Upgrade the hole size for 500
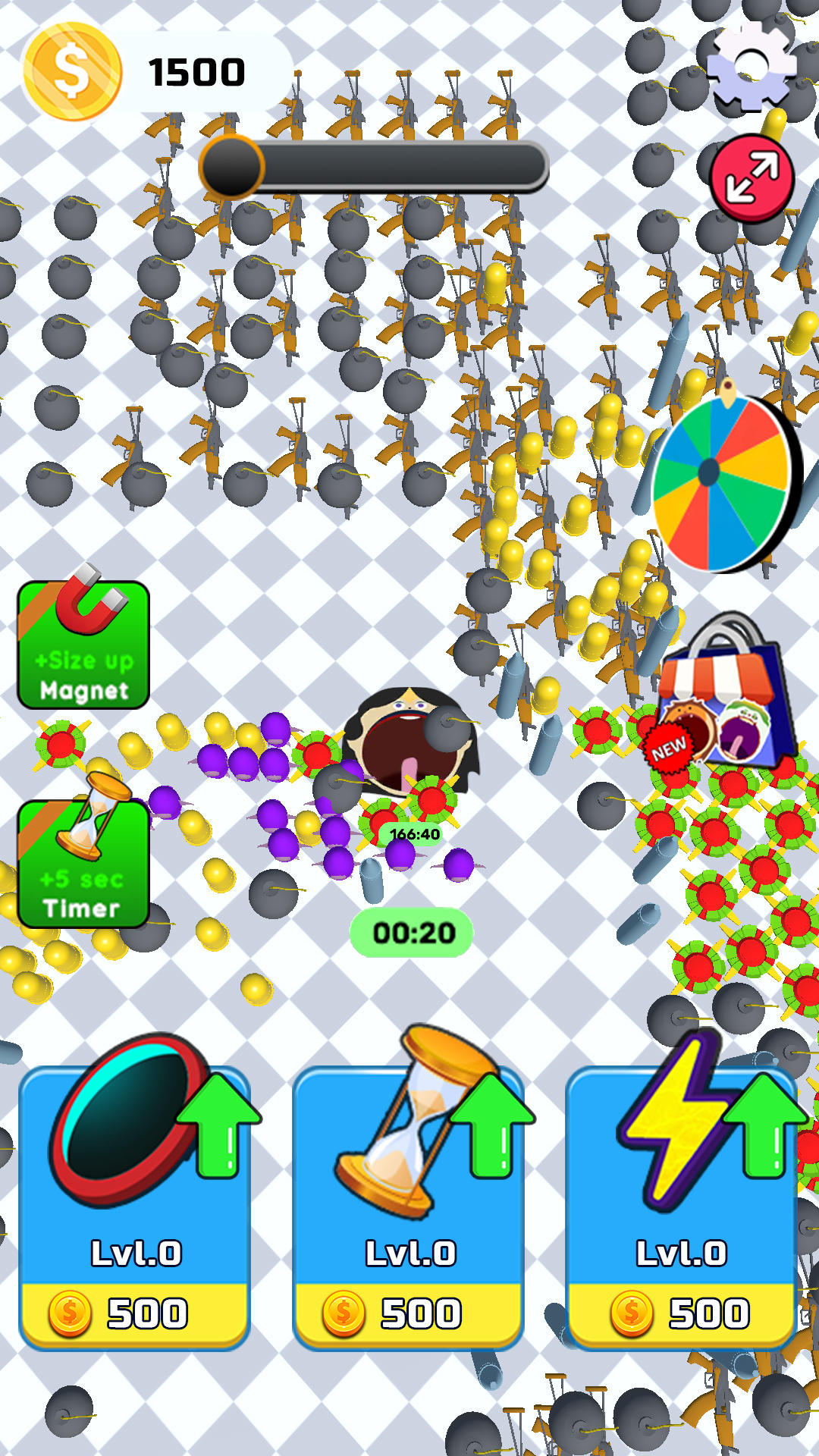 (x=135, y=1206)
